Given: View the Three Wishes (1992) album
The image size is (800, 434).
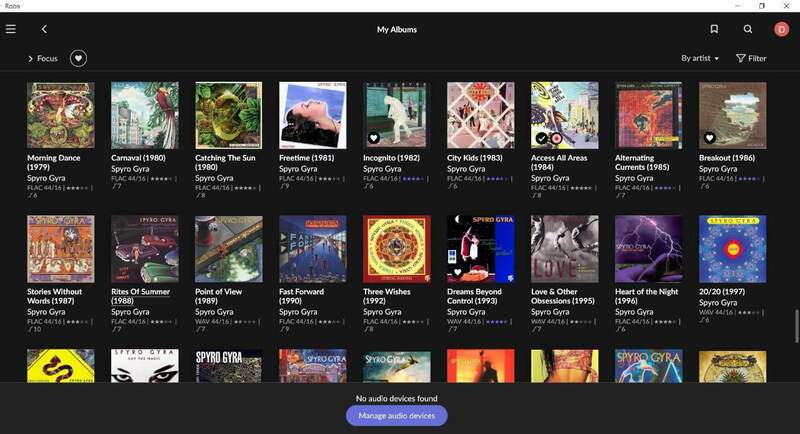Looking at the screenshot, I should [396, 248].
